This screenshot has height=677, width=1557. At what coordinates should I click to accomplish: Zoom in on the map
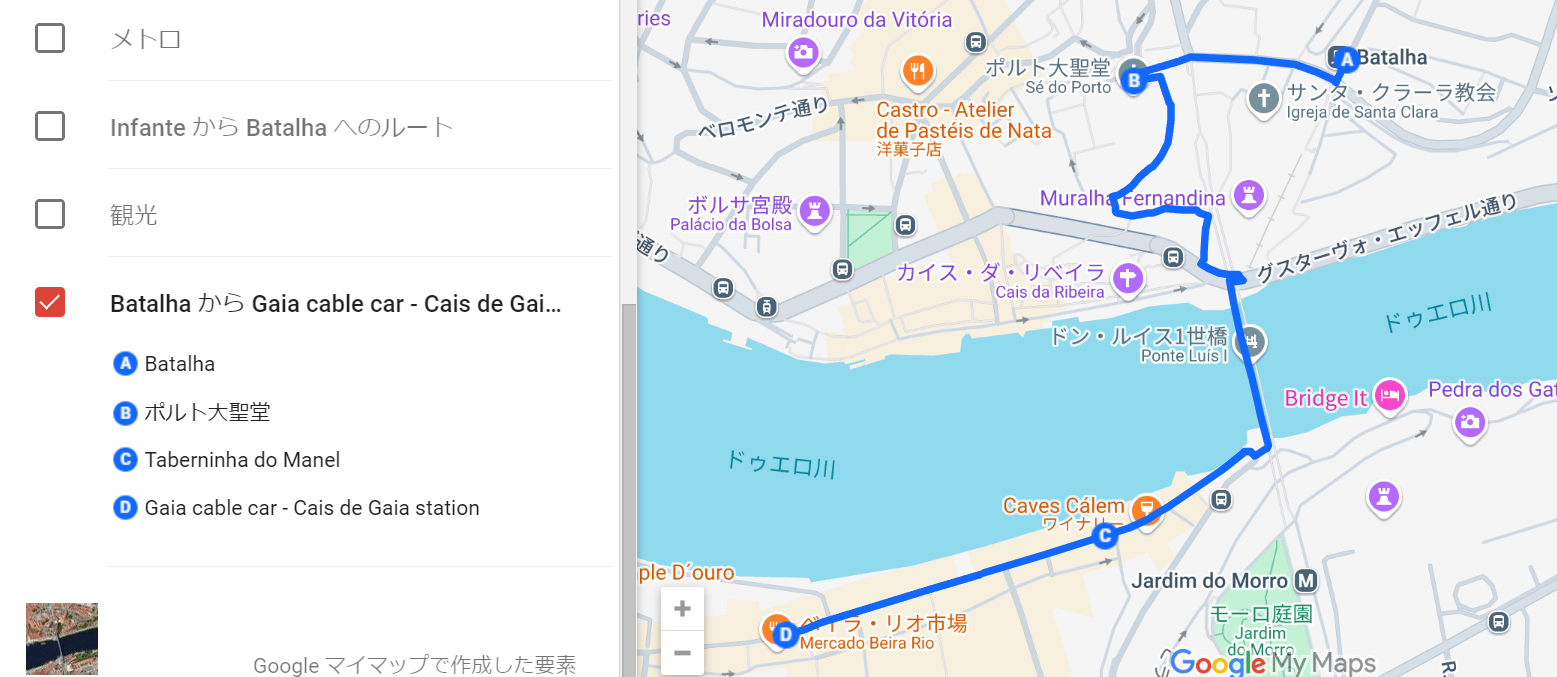coord(682,609)
